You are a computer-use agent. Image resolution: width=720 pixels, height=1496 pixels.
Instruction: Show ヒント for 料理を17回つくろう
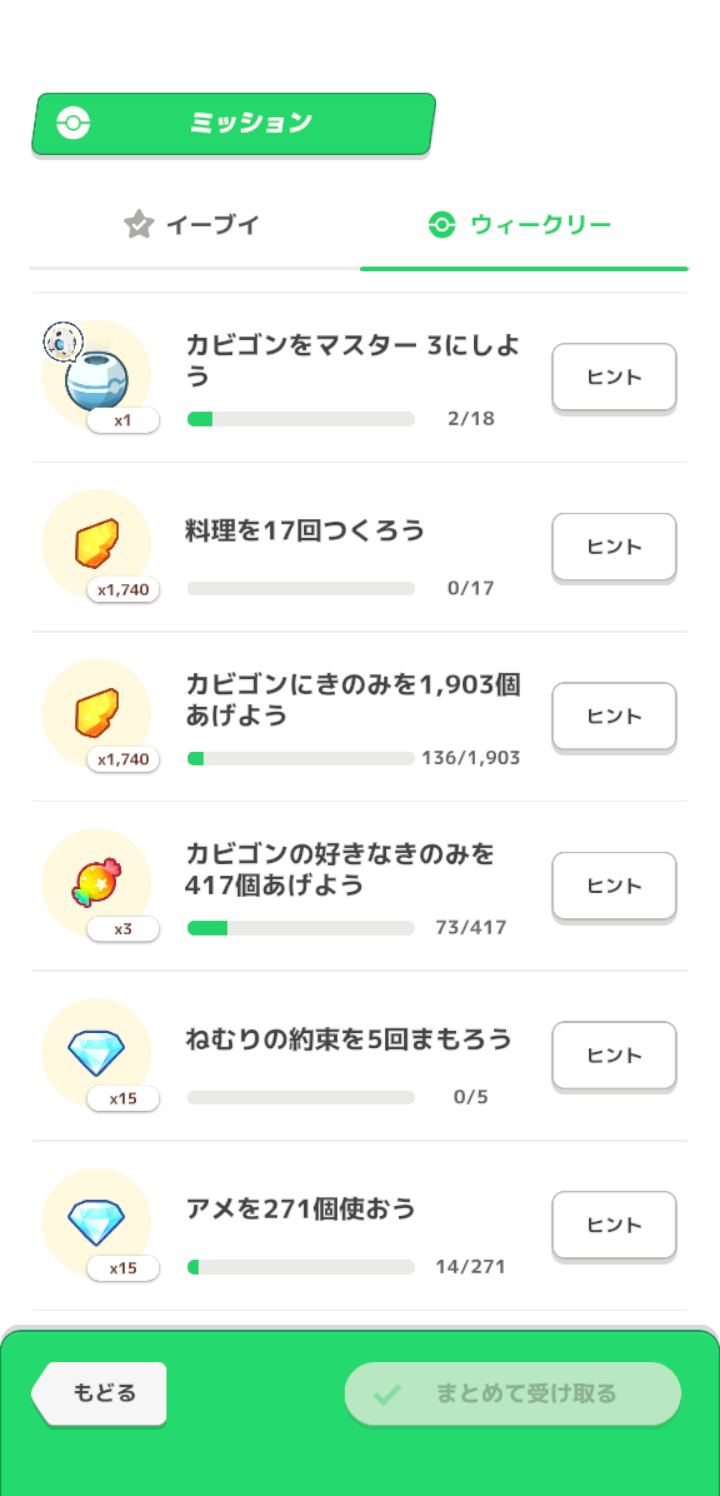click(x=614, y=547)
